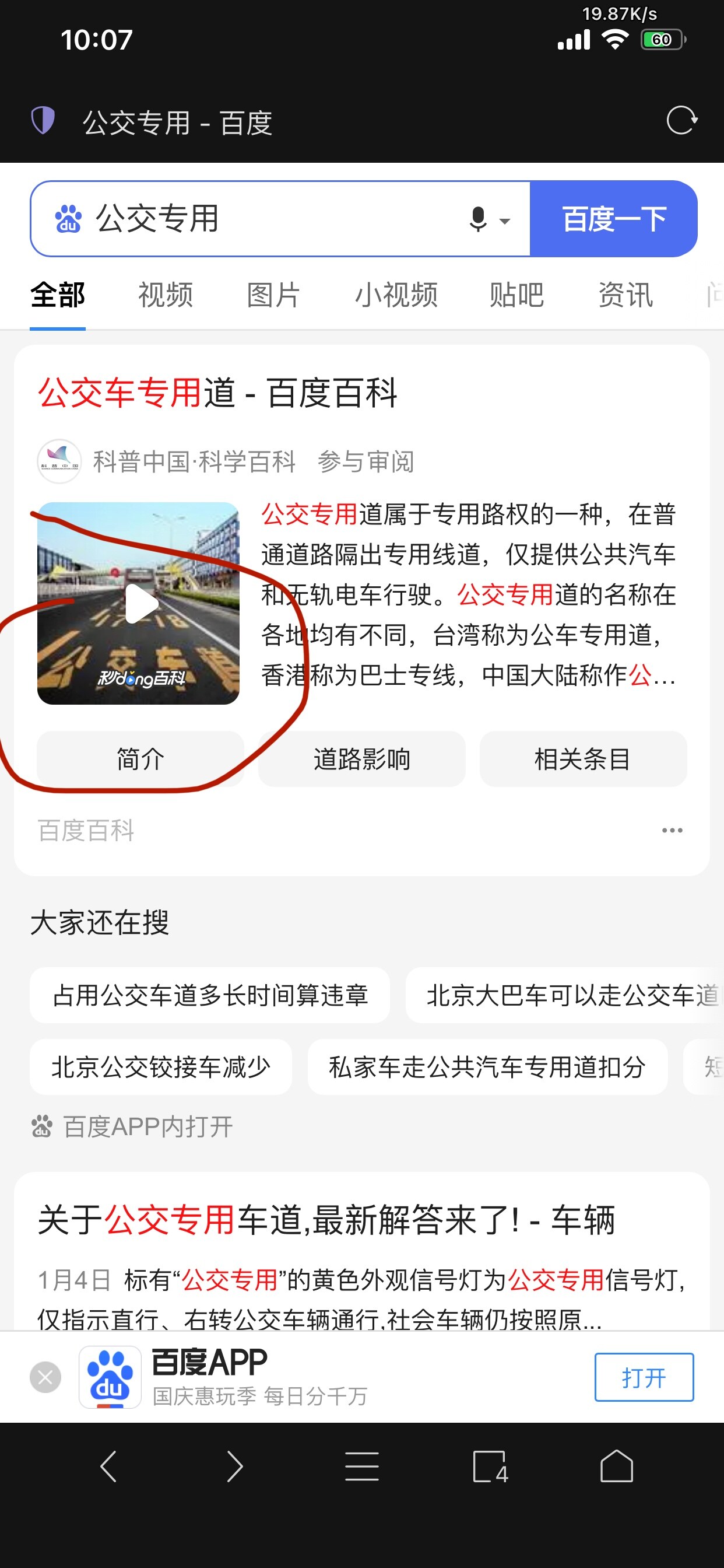View 相关条目 for this entry
Screen dimensions: 724x1568
583,759
